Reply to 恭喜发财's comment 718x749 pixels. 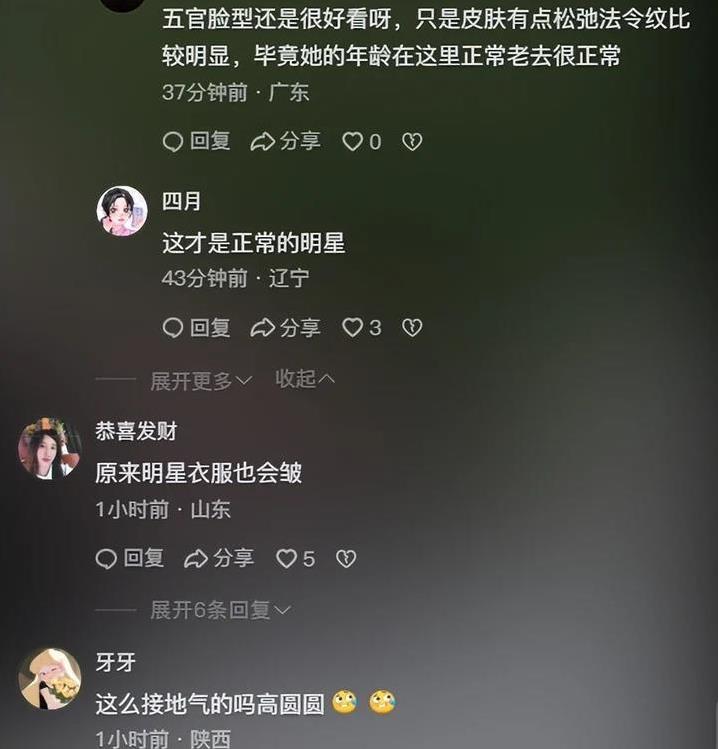(x=130, y=559)
